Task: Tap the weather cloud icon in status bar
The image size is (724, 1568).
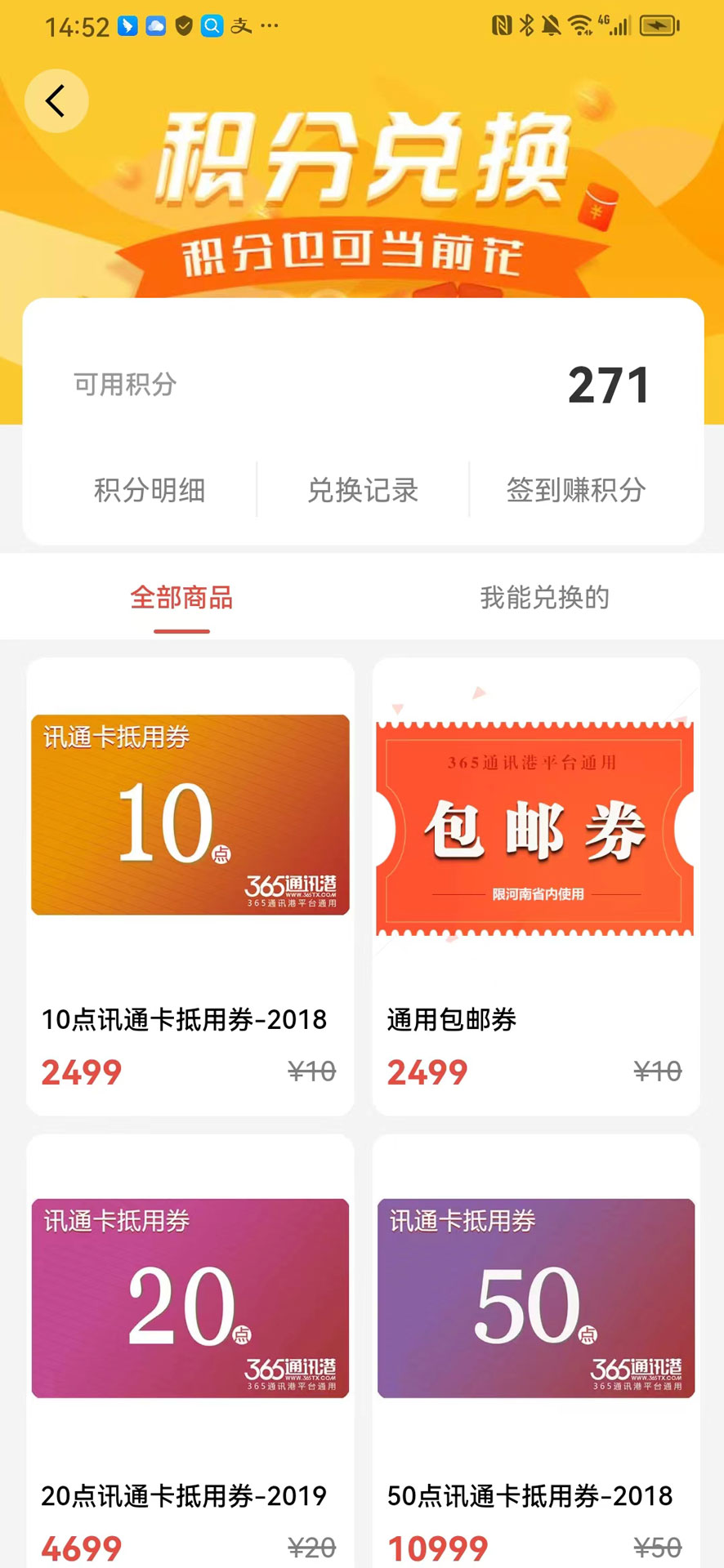Action: click(155, 26)
